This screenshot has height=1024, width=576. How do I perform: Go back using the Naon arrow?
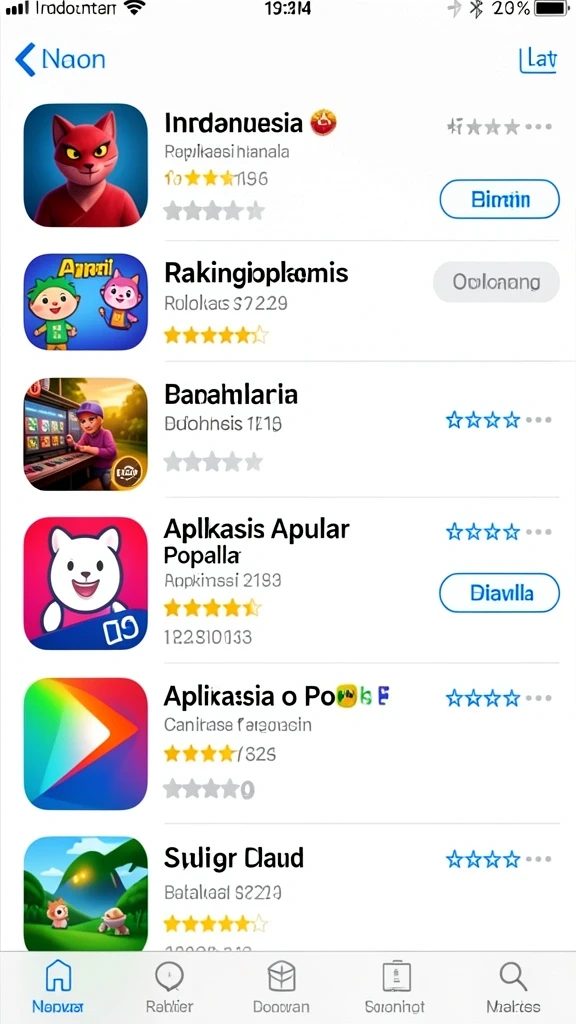point(59,59)
